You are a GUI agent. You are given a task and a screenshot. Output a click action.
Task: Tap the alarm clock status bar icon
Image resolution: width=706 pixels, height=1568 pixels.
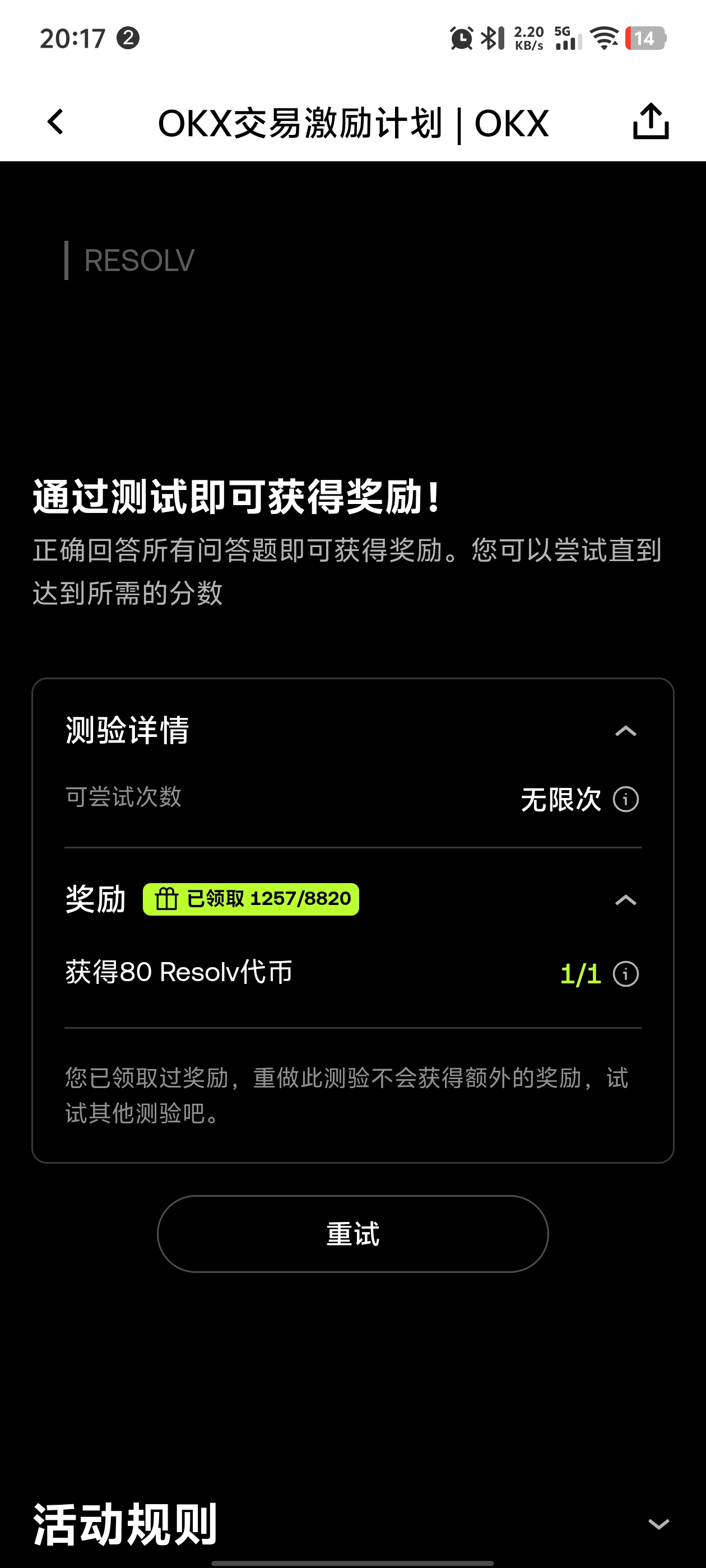click(461, 38)
